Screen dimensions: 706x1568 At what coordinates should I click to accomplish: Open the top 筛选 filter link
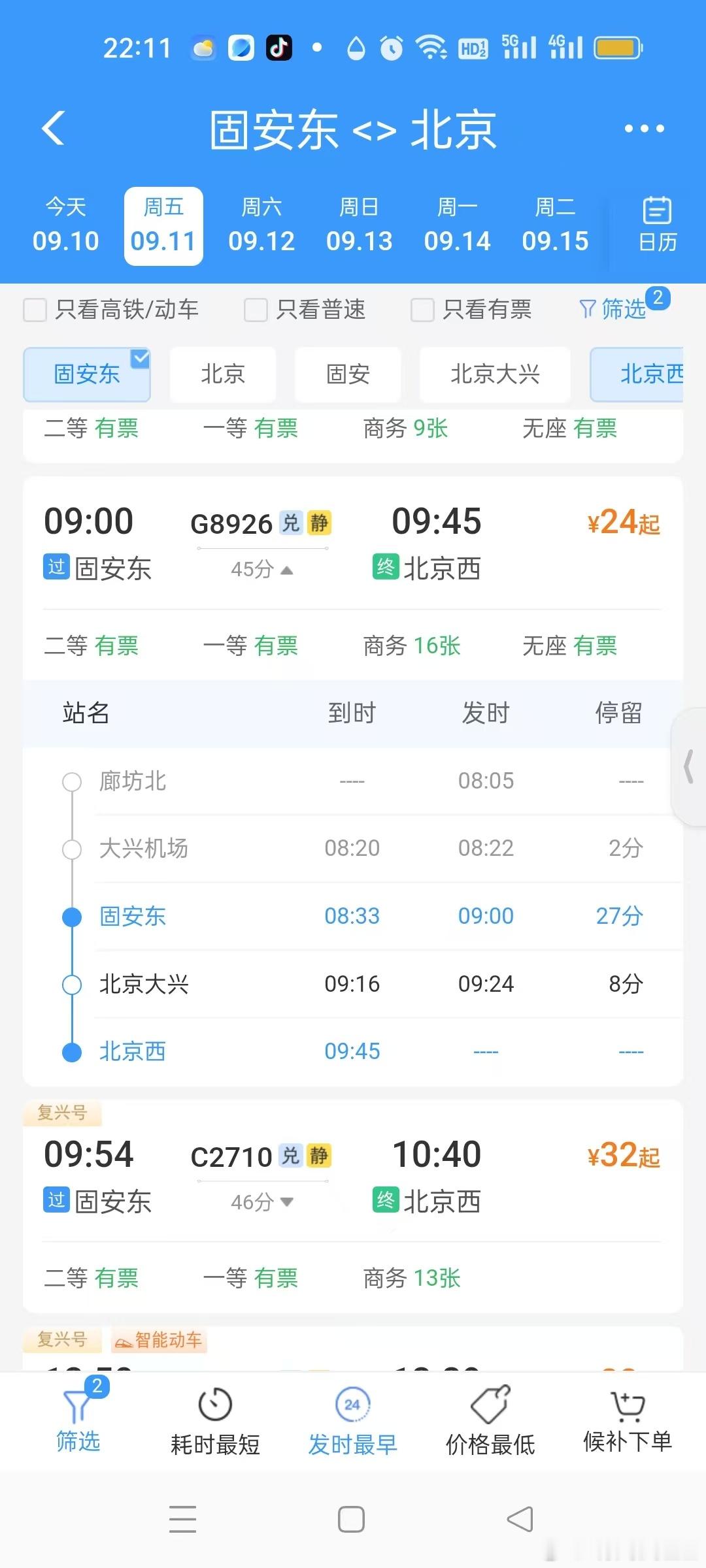point(613,309)
